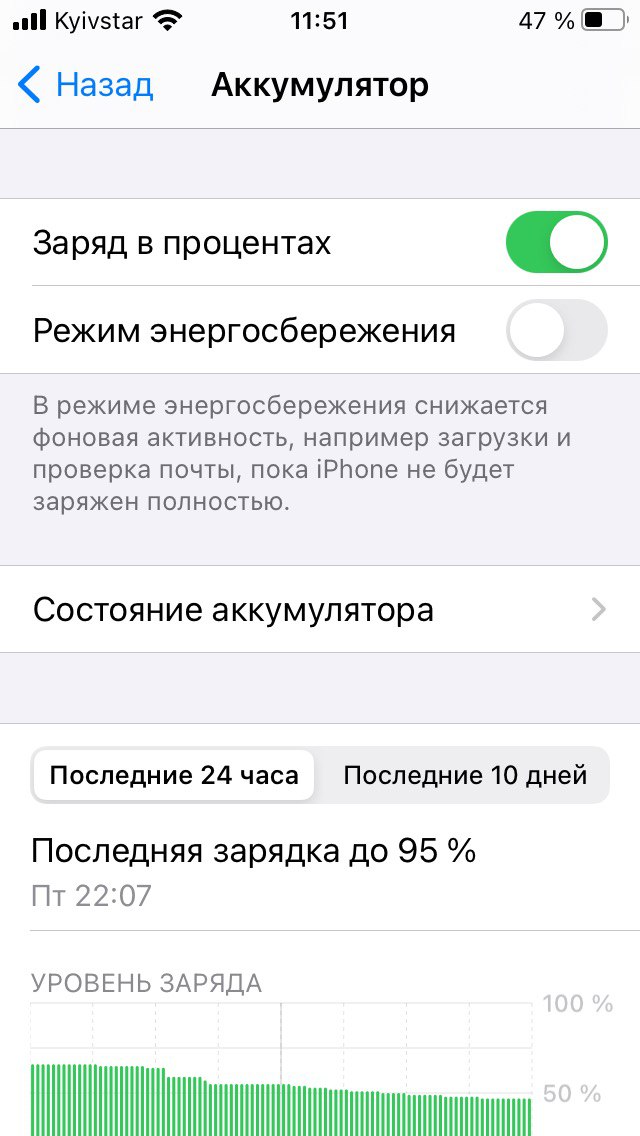The image size is (640, 1136).
Task: Turn off the Заряд в процентах switch
Action: point(556,242)
